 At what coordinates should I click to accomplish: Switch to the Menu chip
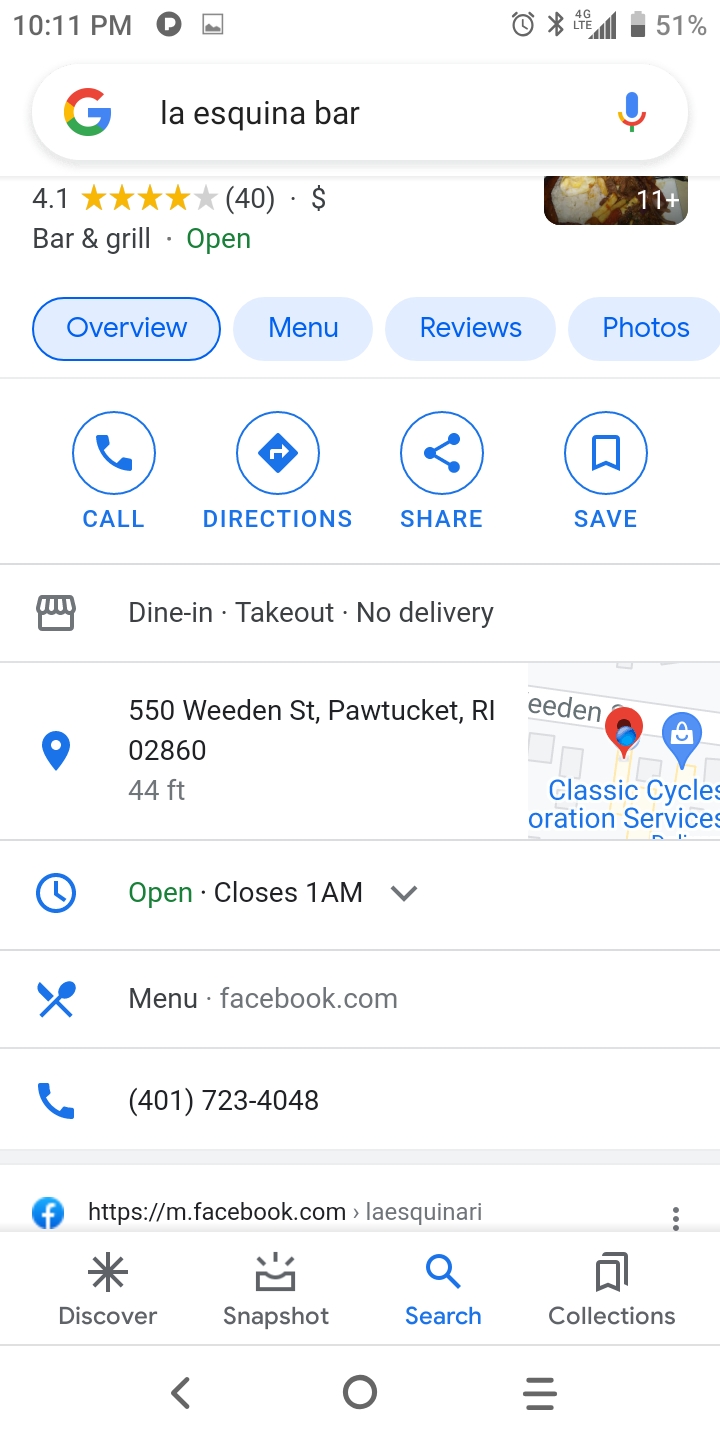click(303, 328)
